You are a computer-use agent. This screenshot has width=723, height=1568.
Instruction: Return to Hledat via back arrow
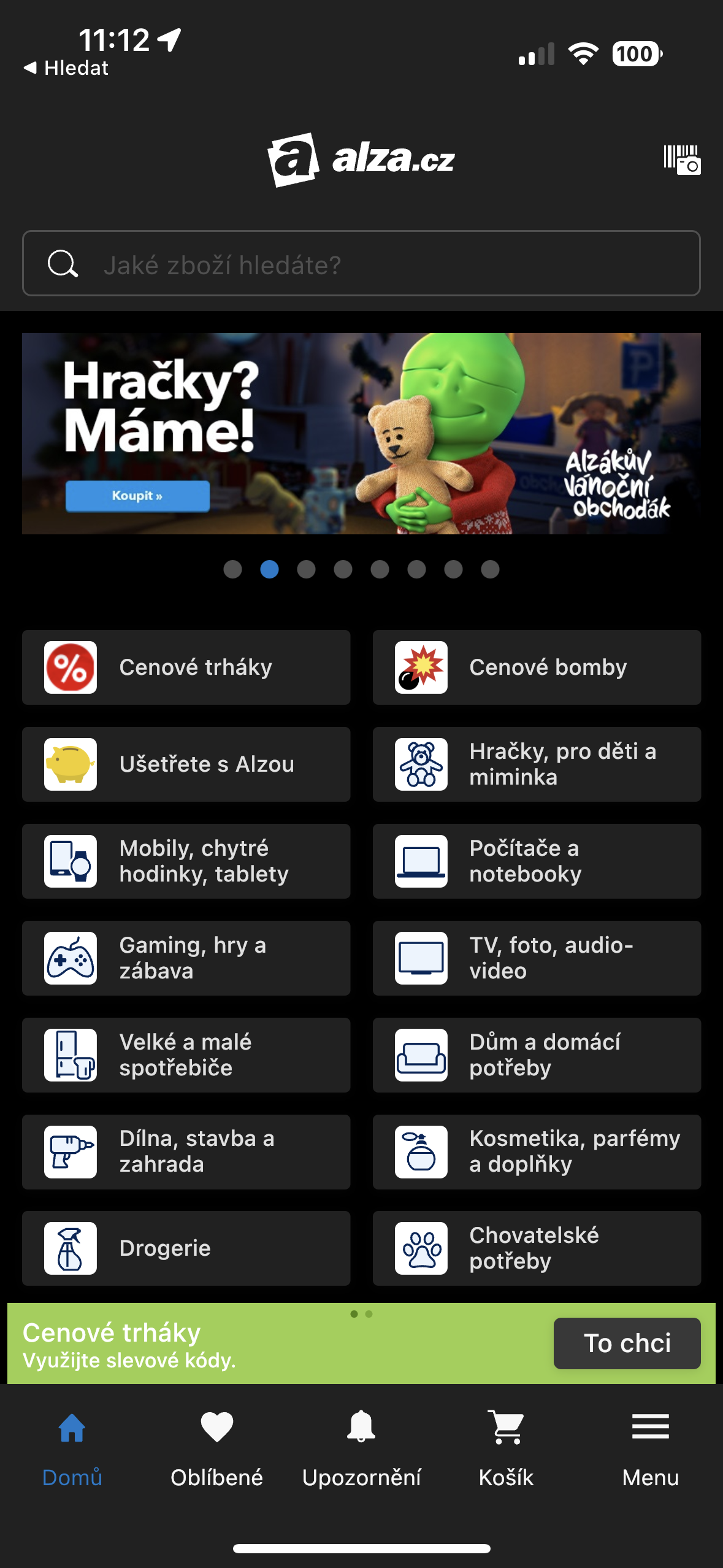(66, 68)
